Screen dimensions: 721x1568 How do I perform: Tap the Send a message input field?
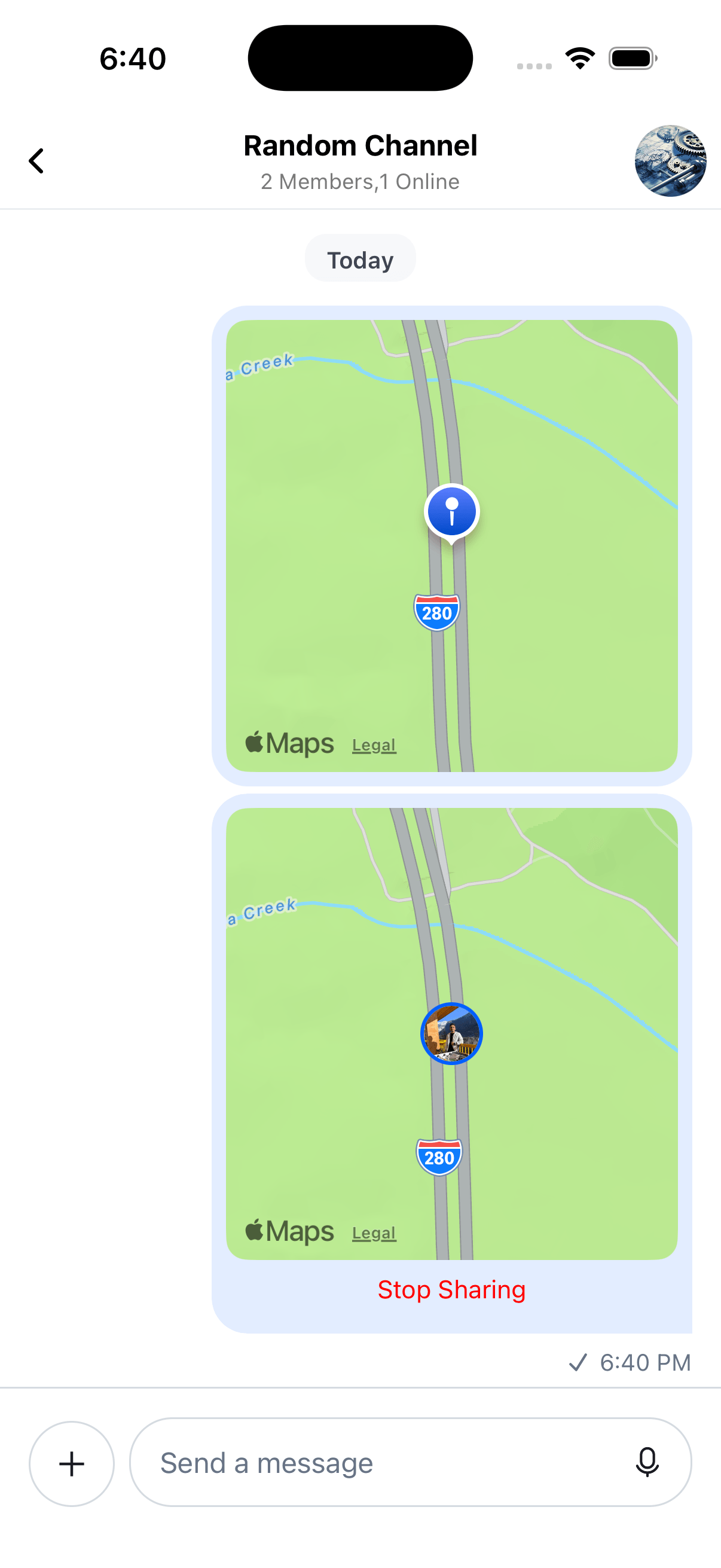[x=365, y=1463]
